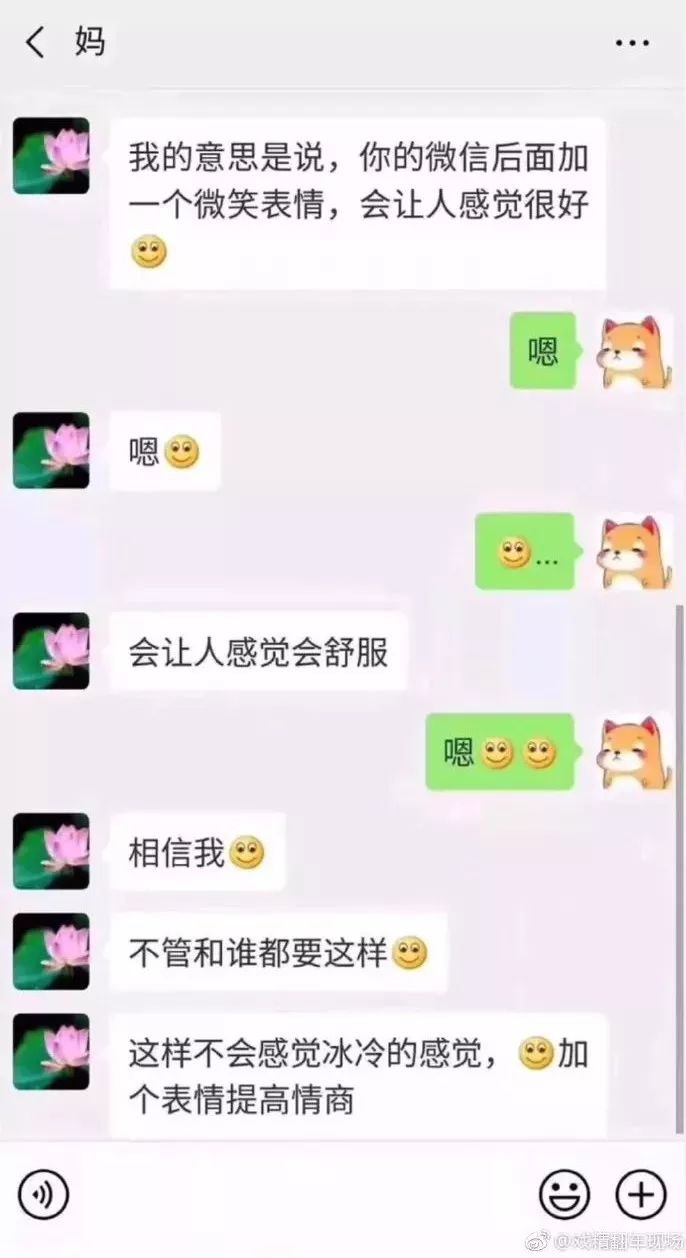Screen dimensions: 686x1258
Task: Tap the message text input field
Action: click(x=303, y=1194)
